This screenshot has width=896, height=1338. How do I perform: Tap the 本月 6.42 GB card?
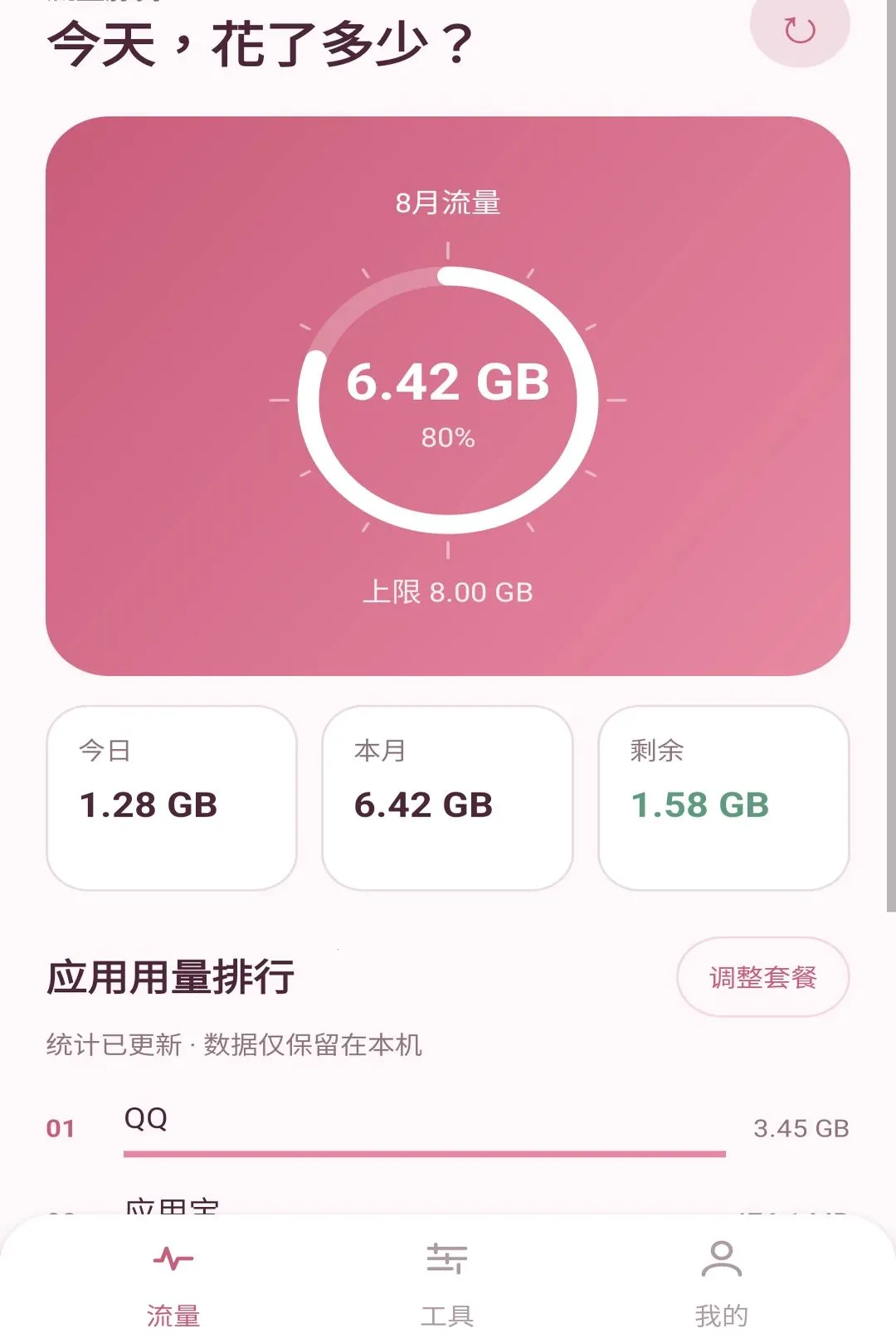coord(447,798)
